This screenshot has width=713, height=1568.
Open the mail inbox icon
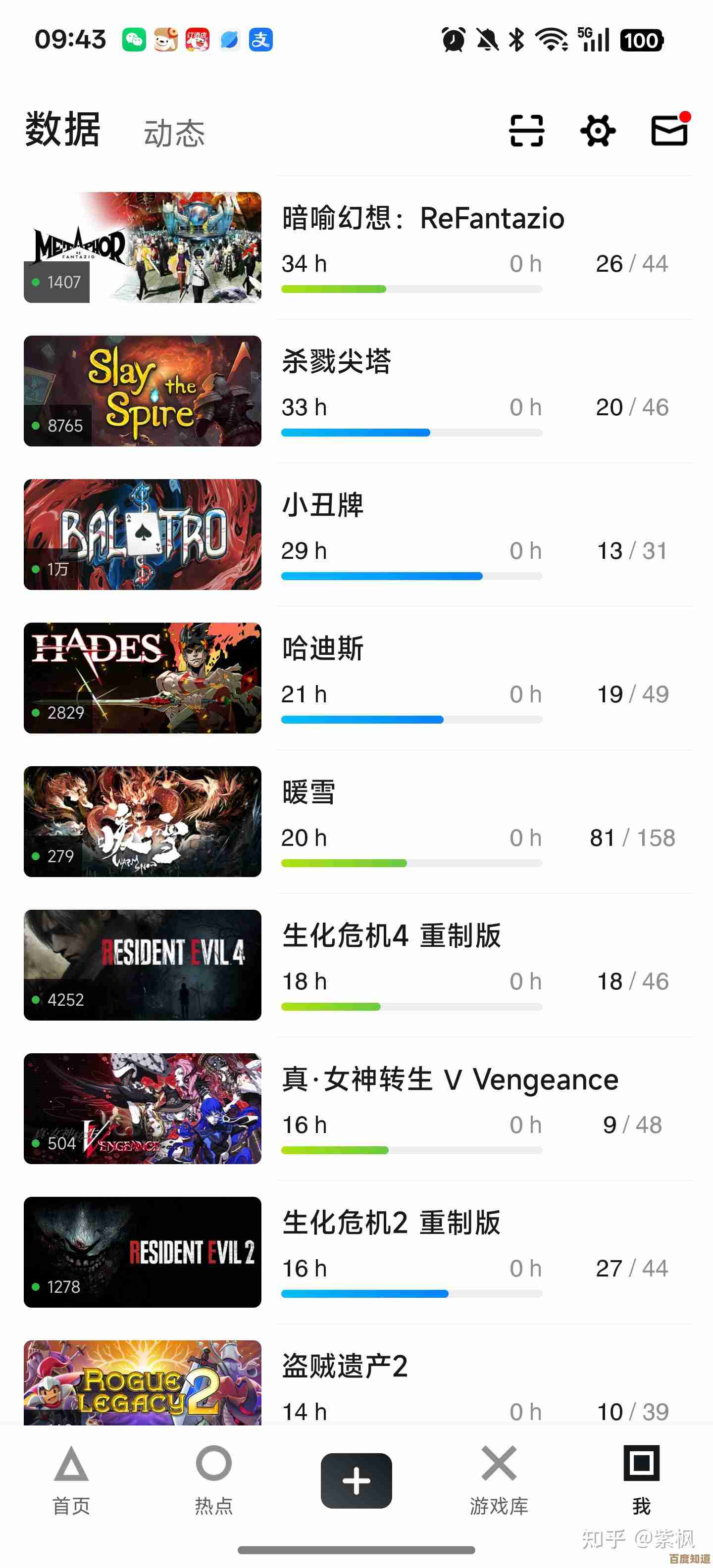(669, 130)
